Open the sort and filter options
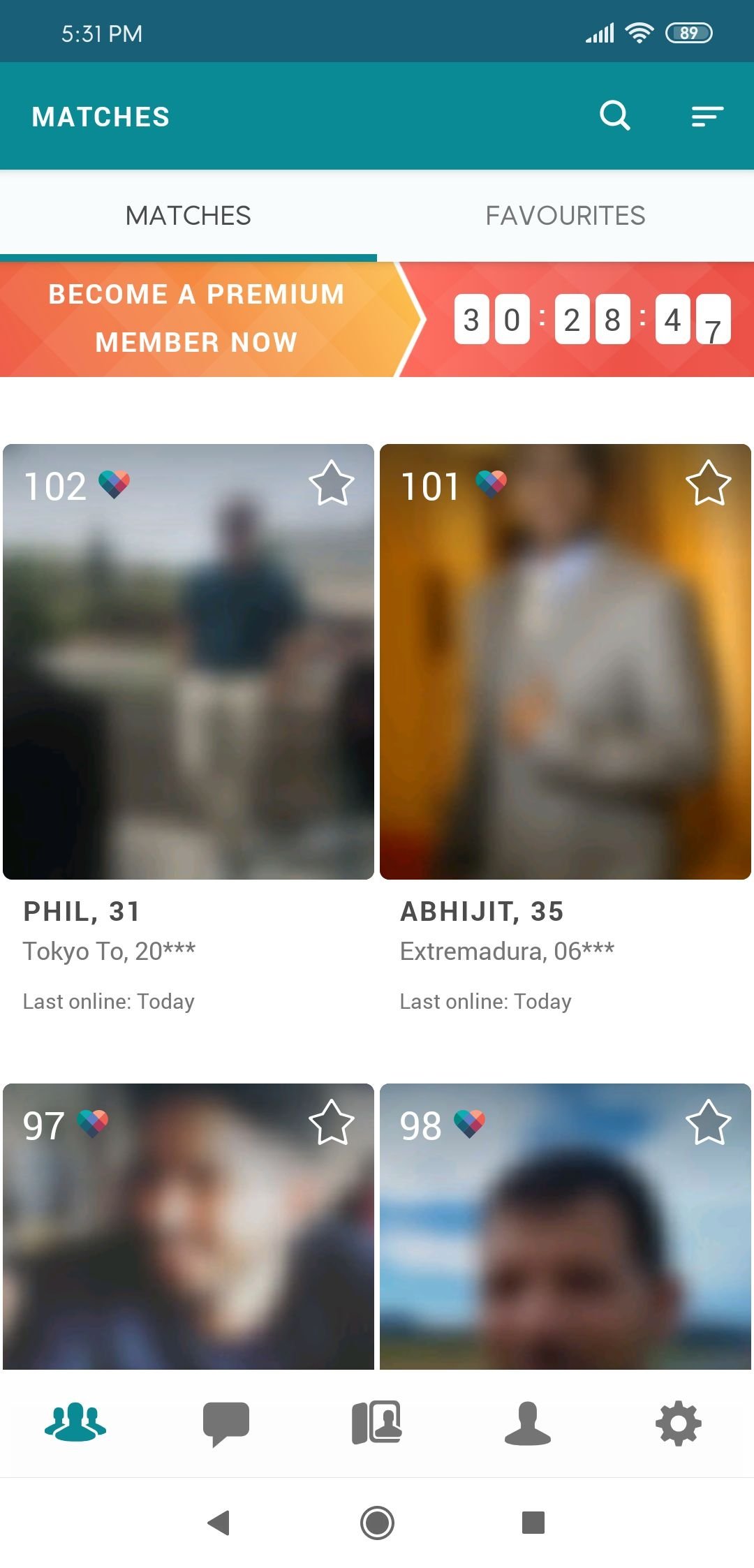The height and width of the screenshot is (1568, 754). pos(707,117)
